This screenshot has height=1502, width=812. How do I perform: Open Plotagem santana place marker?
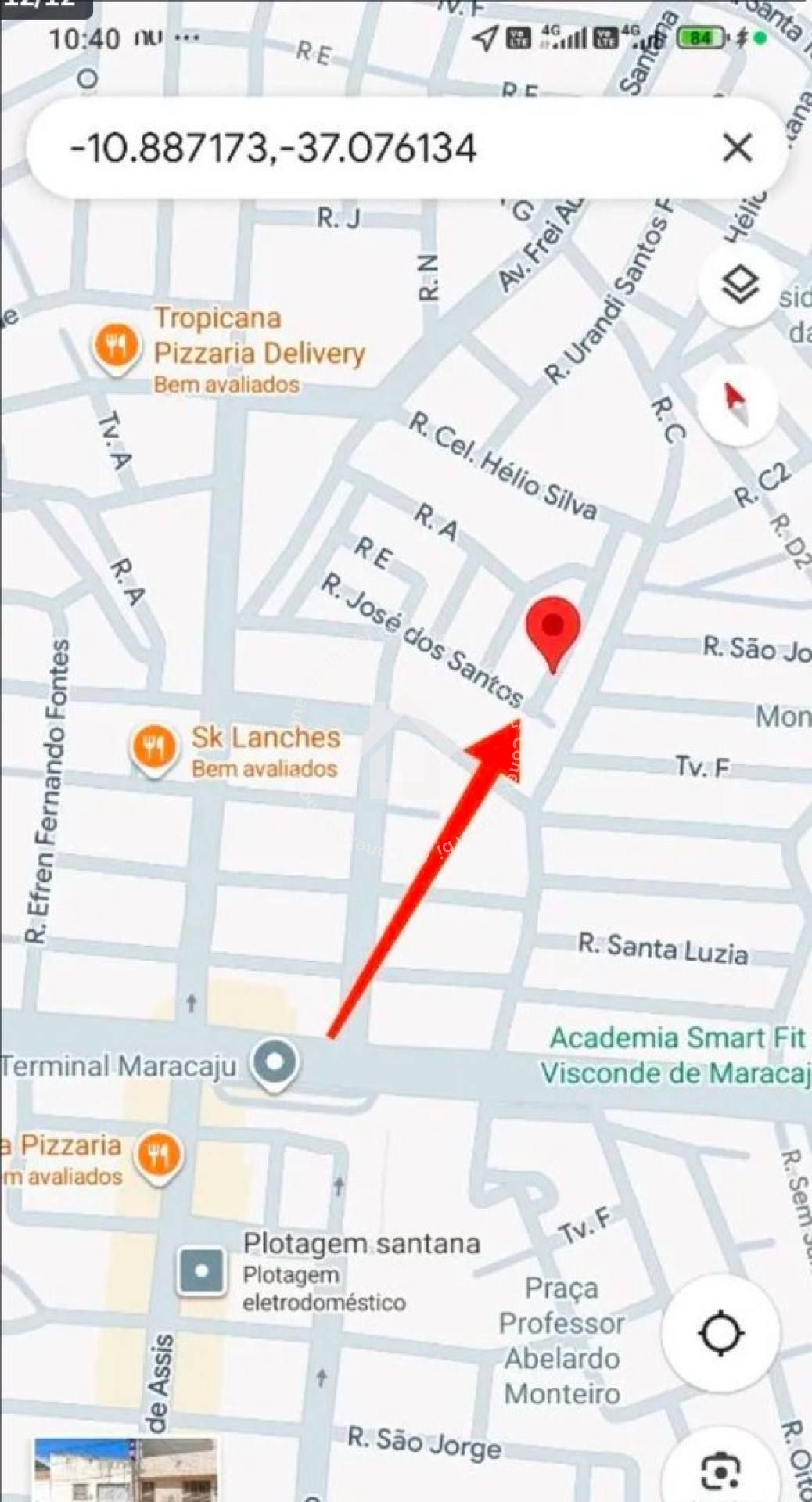[201, 1270]
